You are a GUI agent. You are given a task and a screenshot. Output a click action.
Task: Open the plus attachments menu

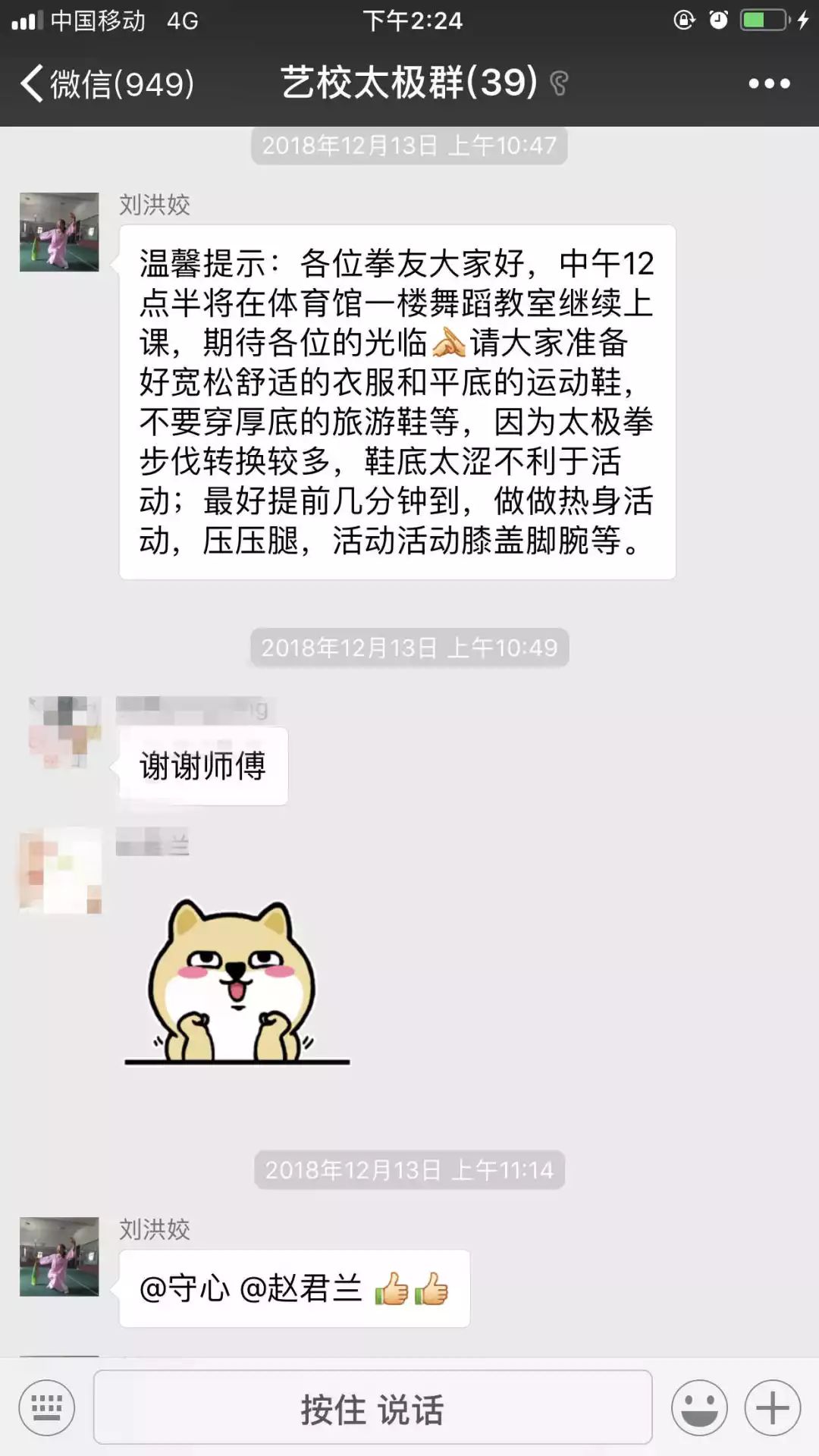[x=772, y=1408]
